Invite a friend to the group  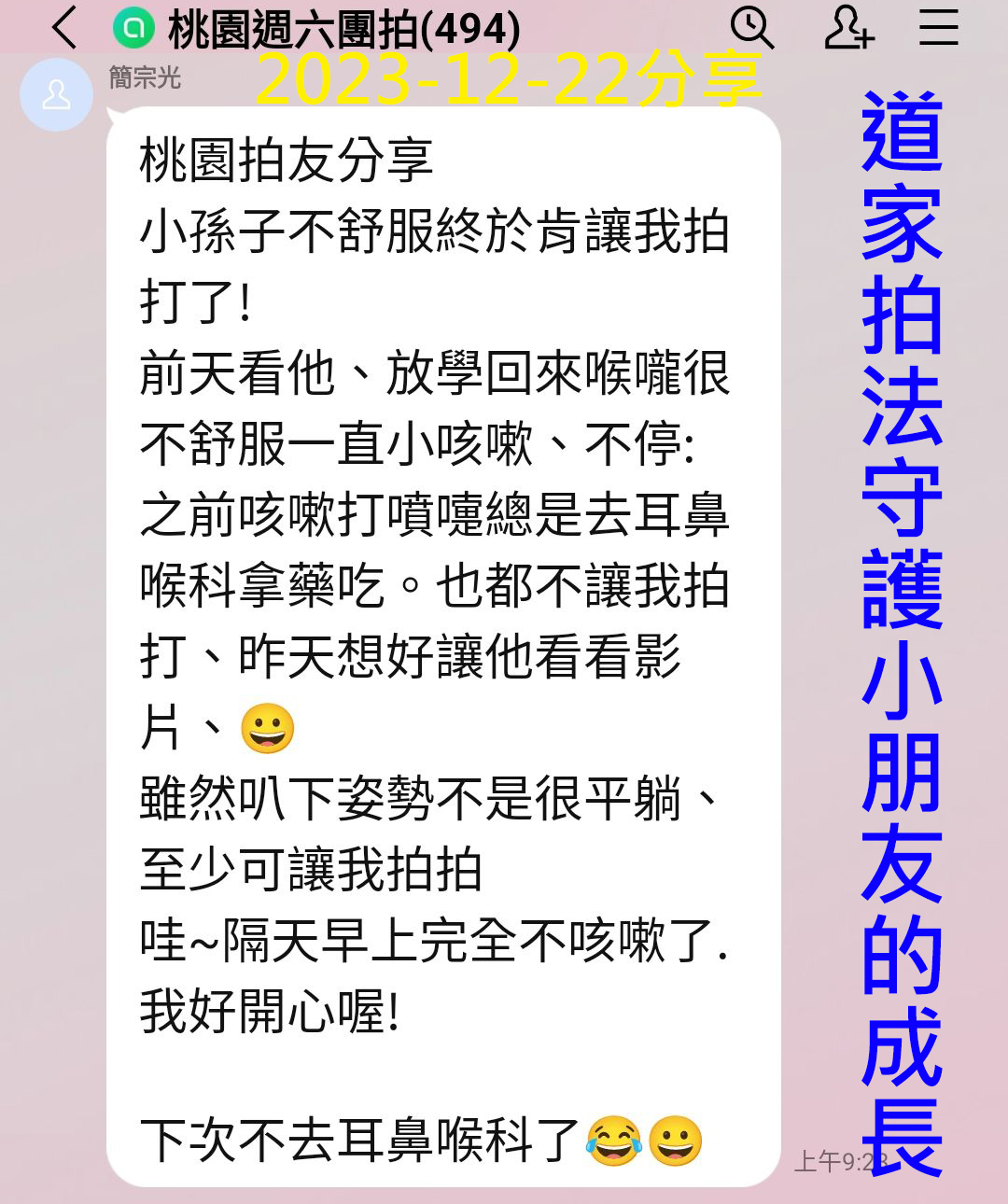coord(848,27)
